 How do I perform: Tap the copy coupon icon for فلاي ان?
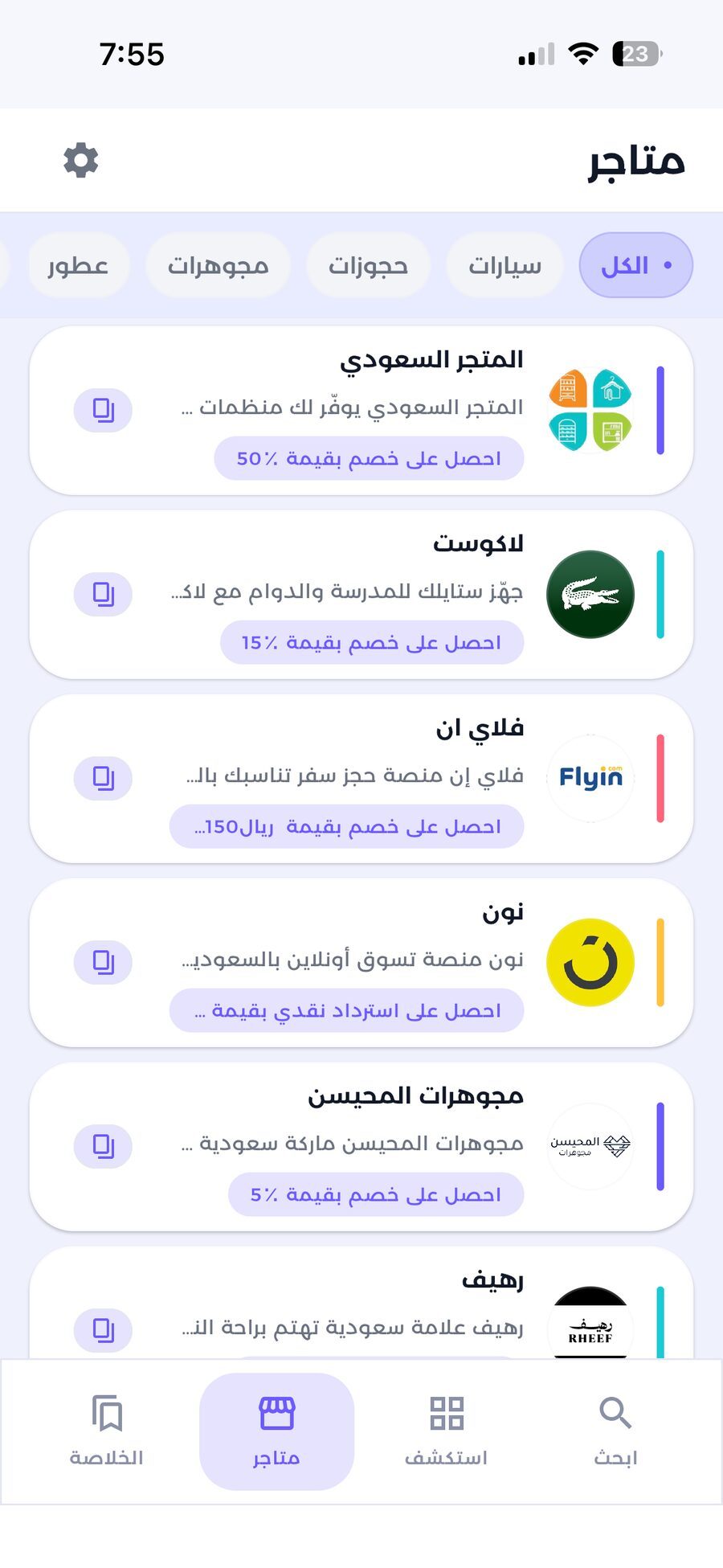point(102,778)
